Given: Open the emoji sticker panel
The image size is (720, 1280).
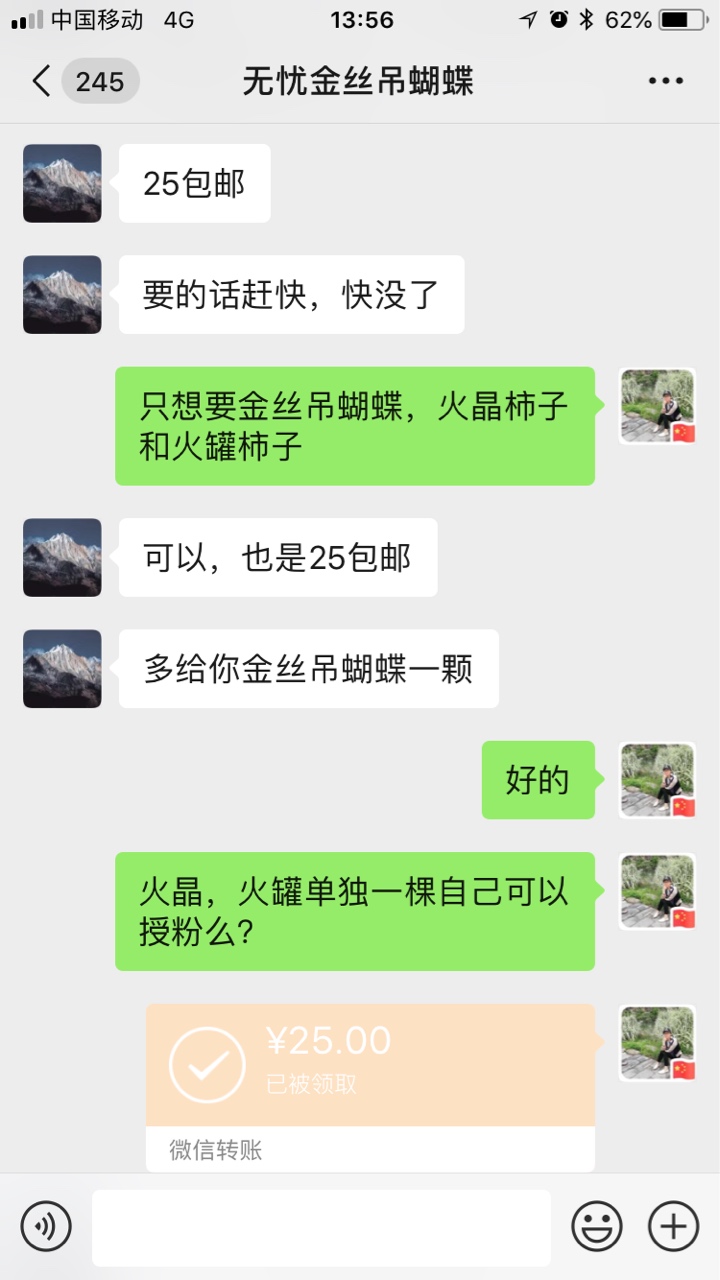Looking at the screenshot, I should click(597, 1226).
